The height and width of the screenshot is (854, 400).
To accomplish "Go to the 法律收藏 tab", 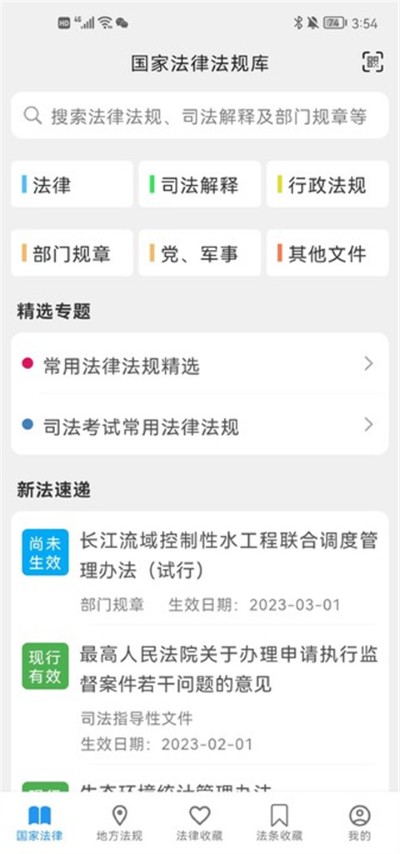I will pos(199,824).
